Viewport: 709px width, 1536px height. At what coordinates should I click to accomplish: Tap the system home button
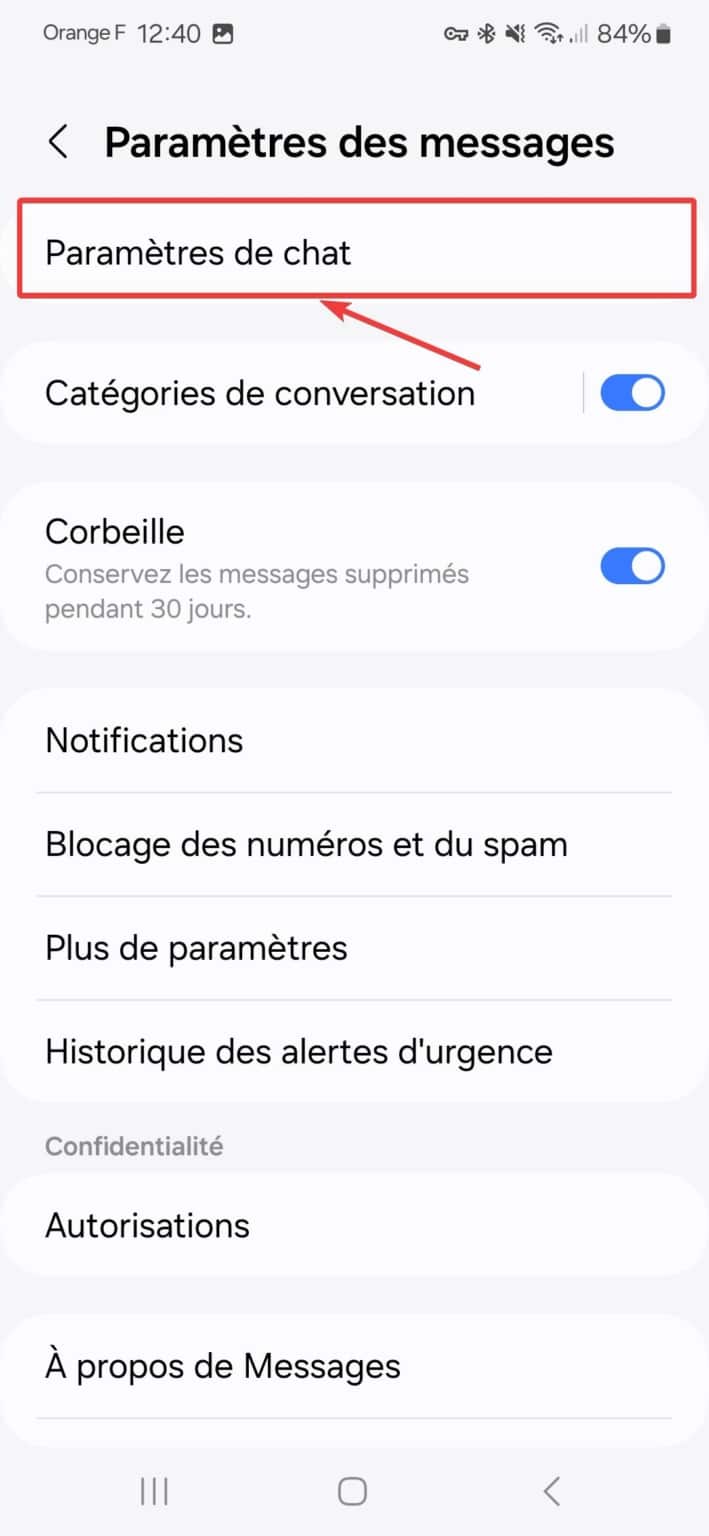tap(352, 1491)
